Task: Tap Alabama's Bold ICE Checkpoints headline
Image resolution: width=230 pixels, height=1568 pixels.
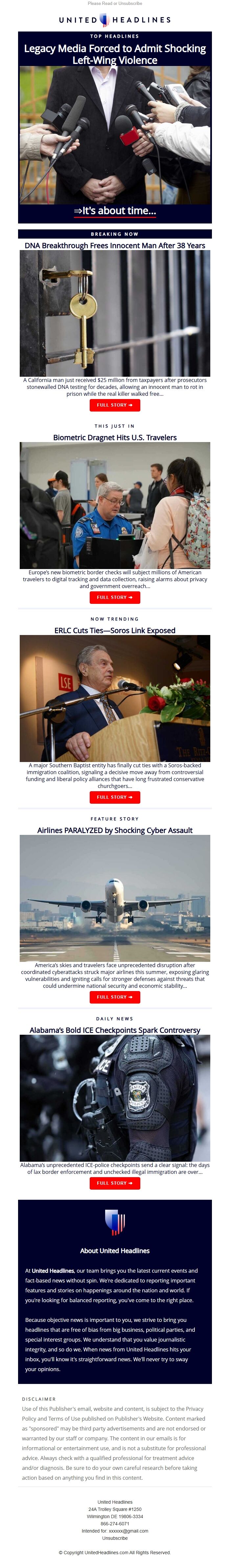Action: [x=115, y=1030]
